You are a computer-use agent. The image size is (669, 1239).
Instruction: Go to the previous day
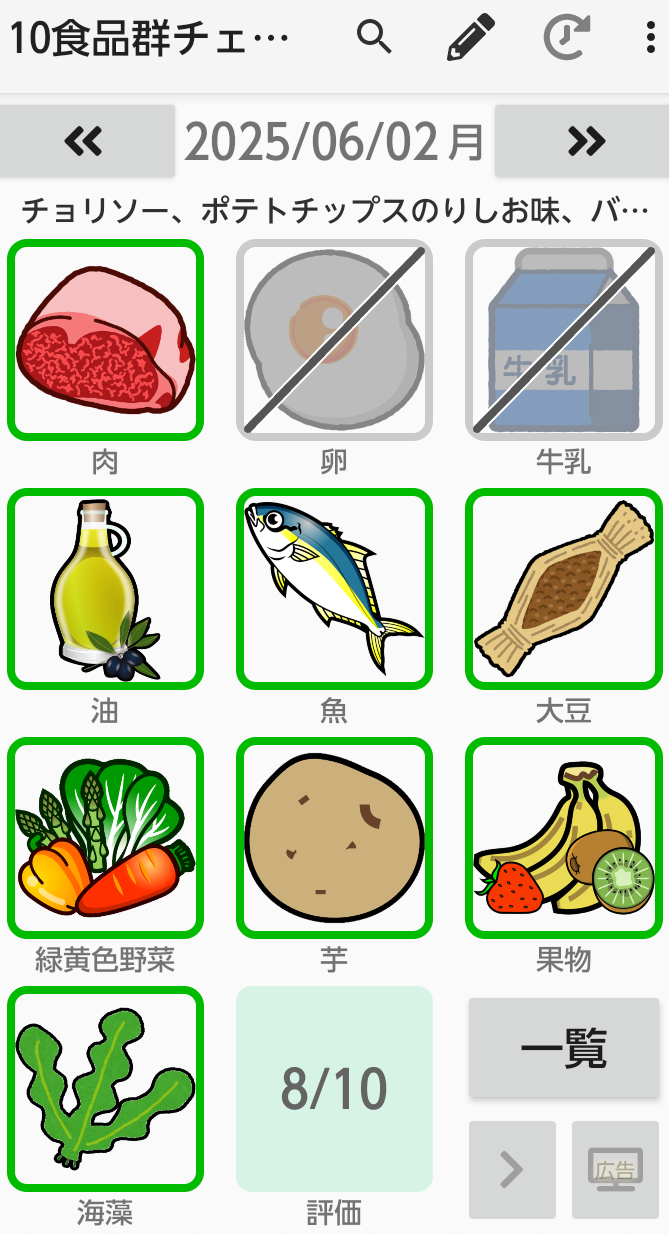coord(87,141)
